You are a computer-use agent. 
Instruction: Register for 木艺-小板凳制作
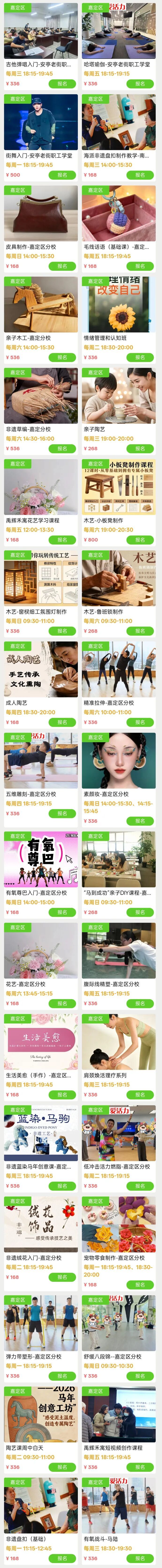[140, 540]
